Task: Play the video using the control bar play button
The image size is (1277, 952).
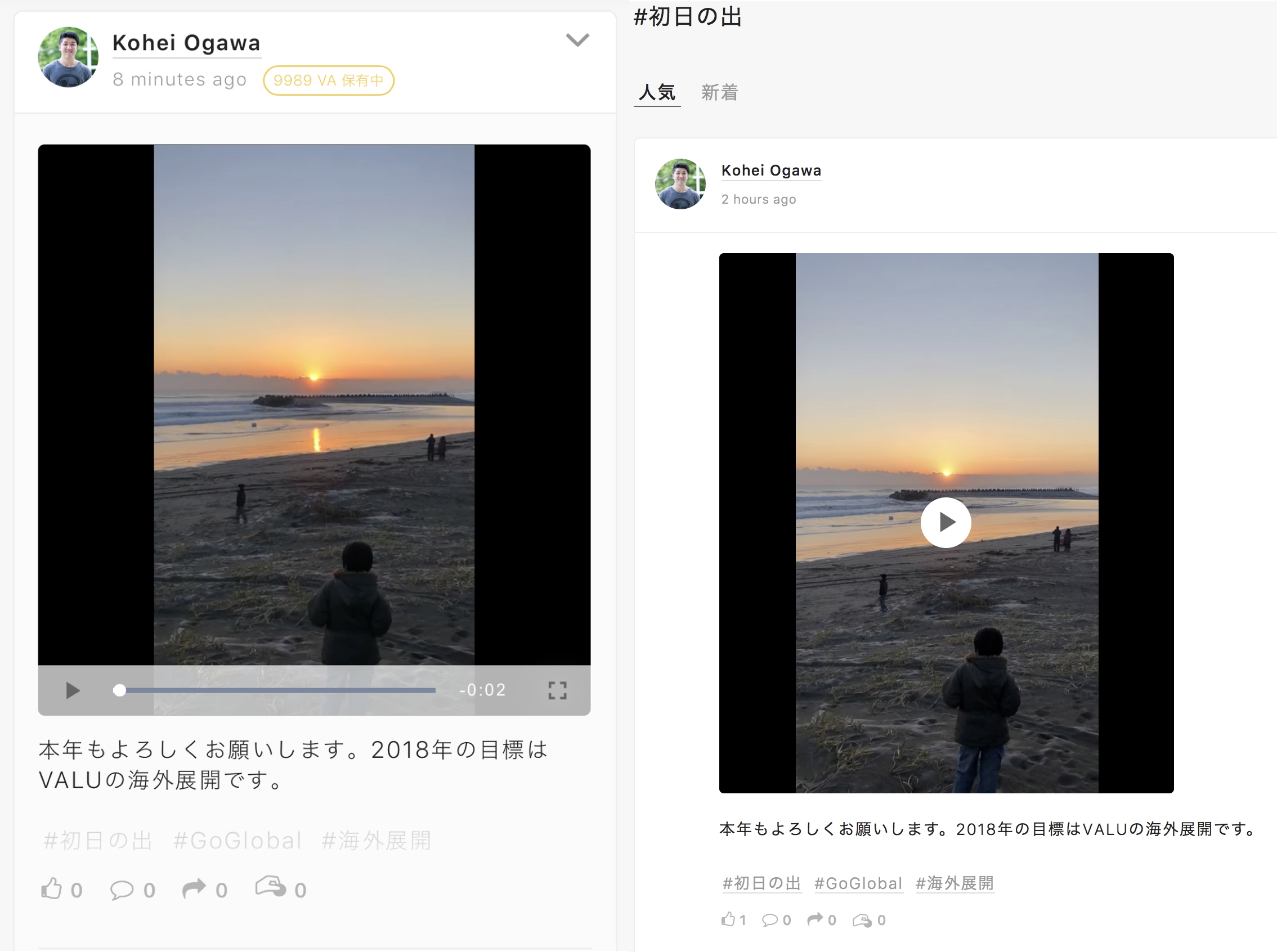Action: point(72,690)
